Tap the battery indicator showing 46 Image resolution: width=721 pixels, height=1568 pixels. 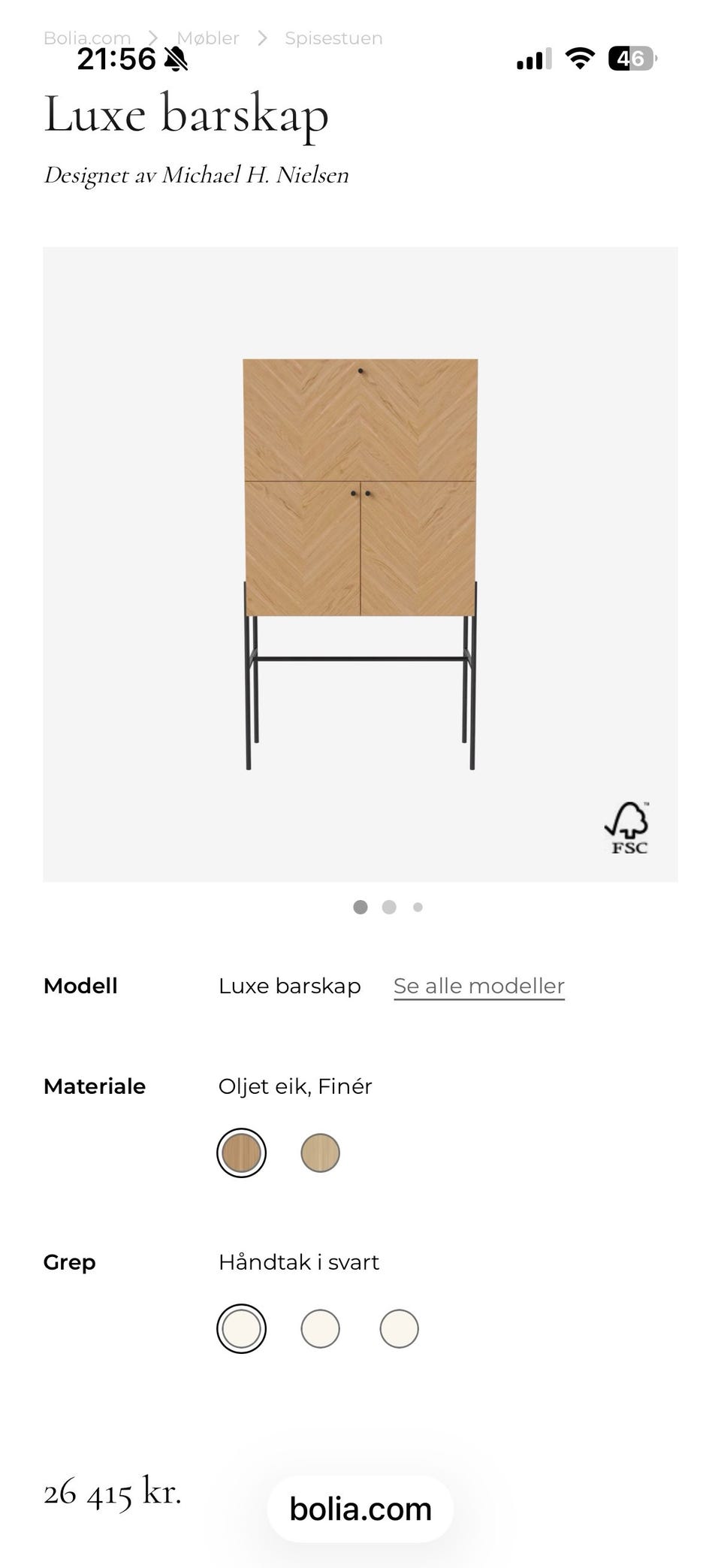[x=631, y=57]
